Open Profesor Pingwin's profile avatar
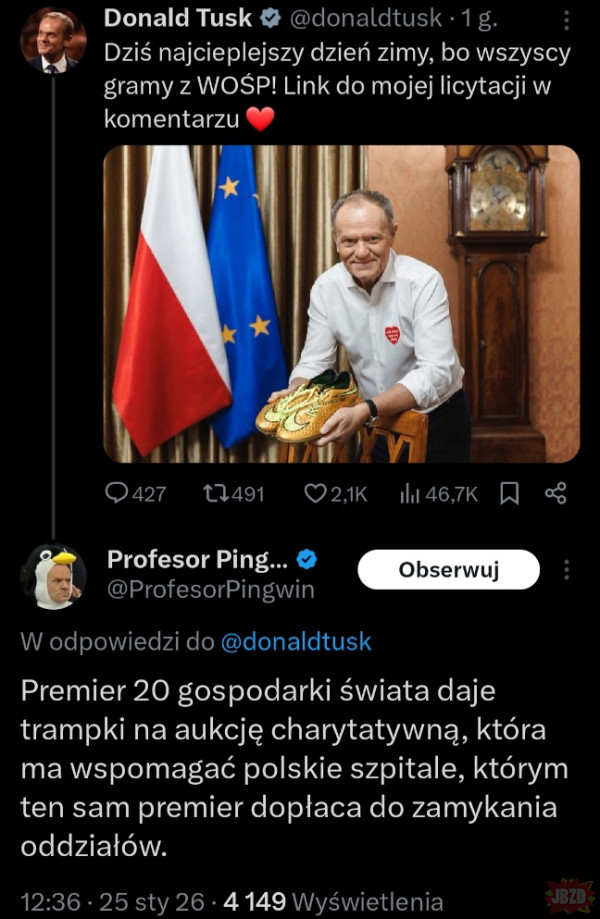Viewport: 600px width, 919px height. coord(52,577)
